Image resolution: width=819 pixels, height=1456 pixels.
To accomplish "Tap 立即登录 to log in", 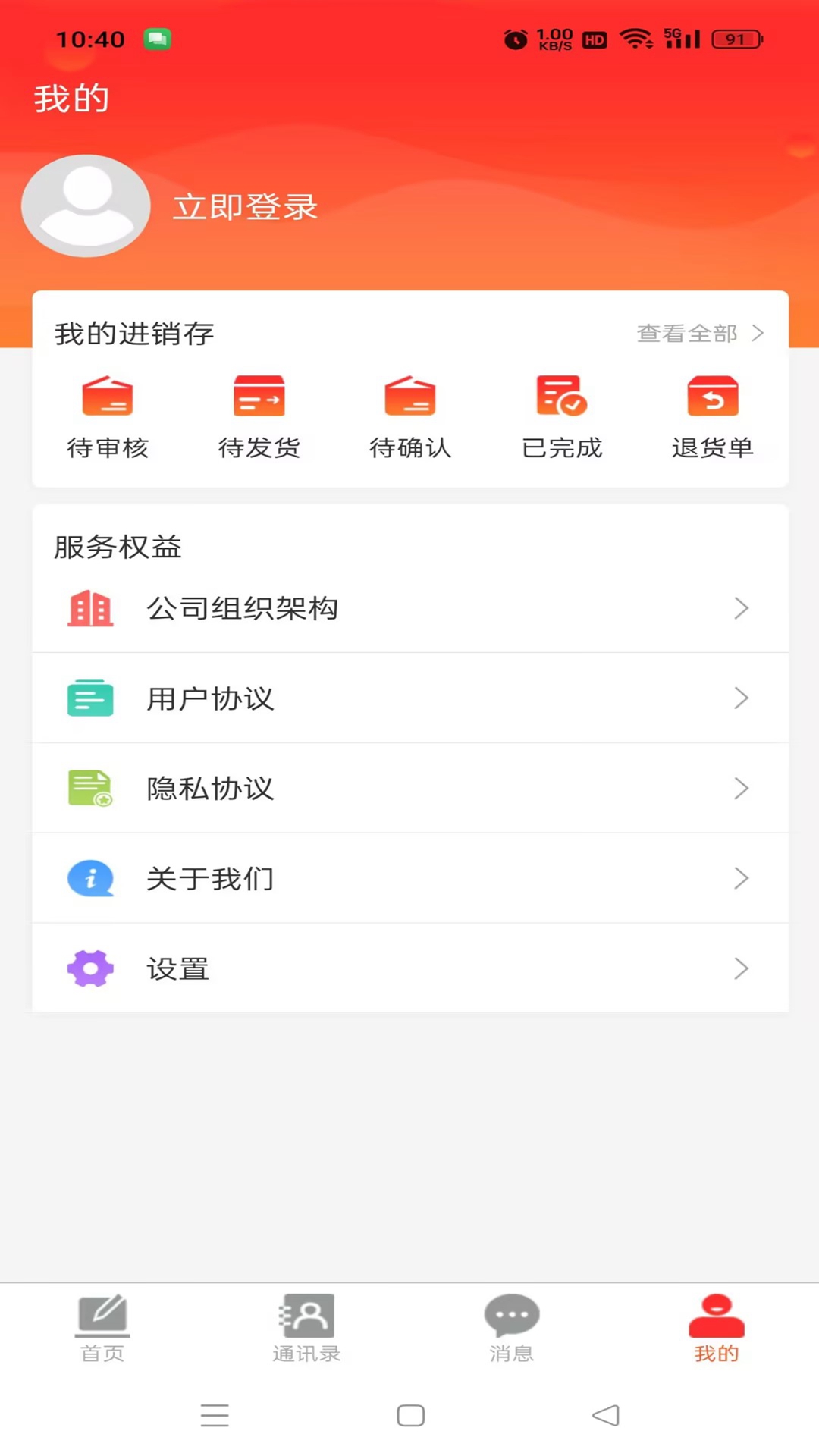I will 244,206.
